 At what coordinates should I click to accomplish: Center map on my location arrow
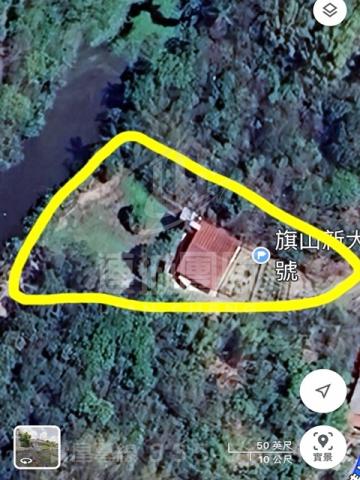[x=323, y=391]
